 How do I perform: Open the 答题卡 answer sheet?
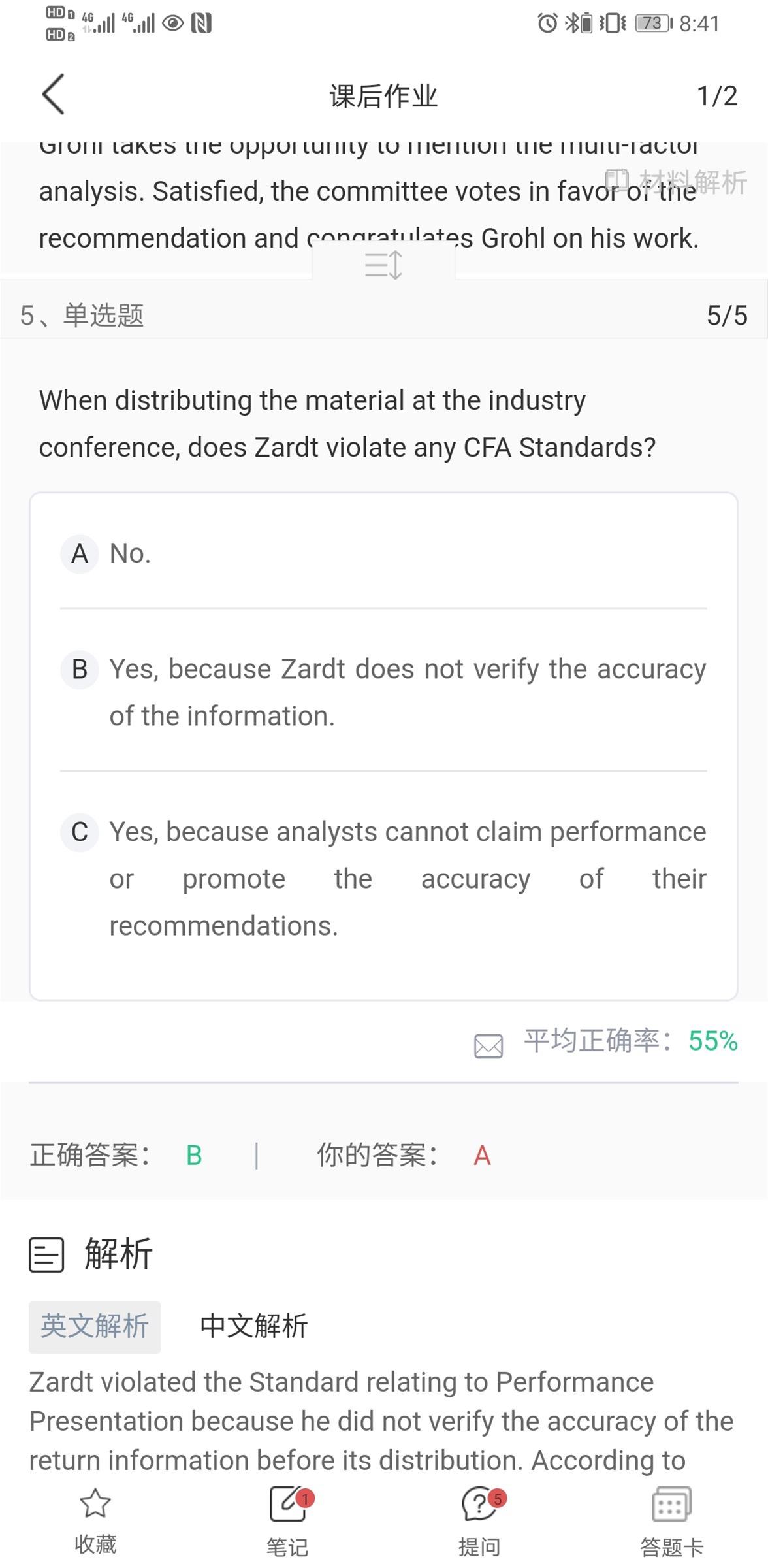coord(671,1520)
